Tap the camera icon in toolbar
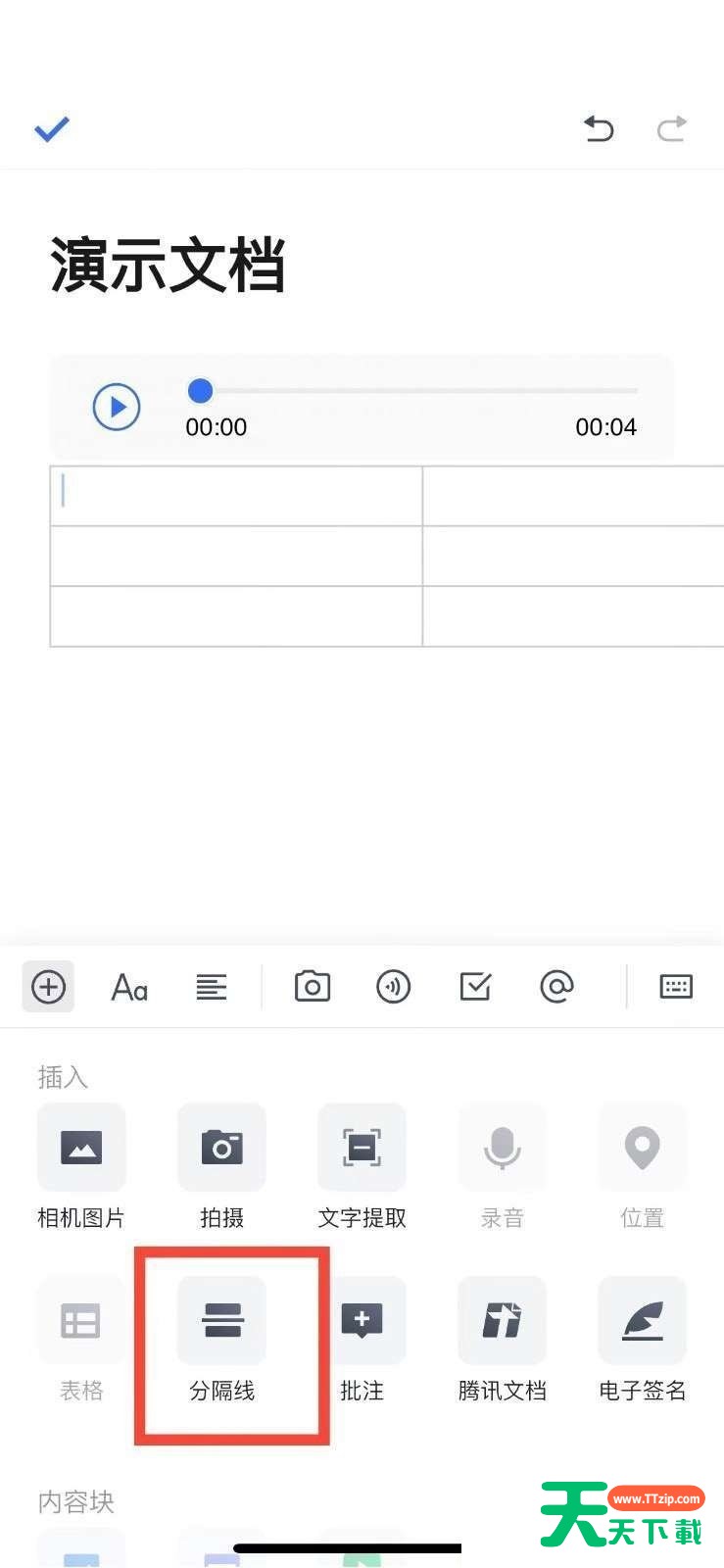724x1568 pixels. [x=313, y=986]
